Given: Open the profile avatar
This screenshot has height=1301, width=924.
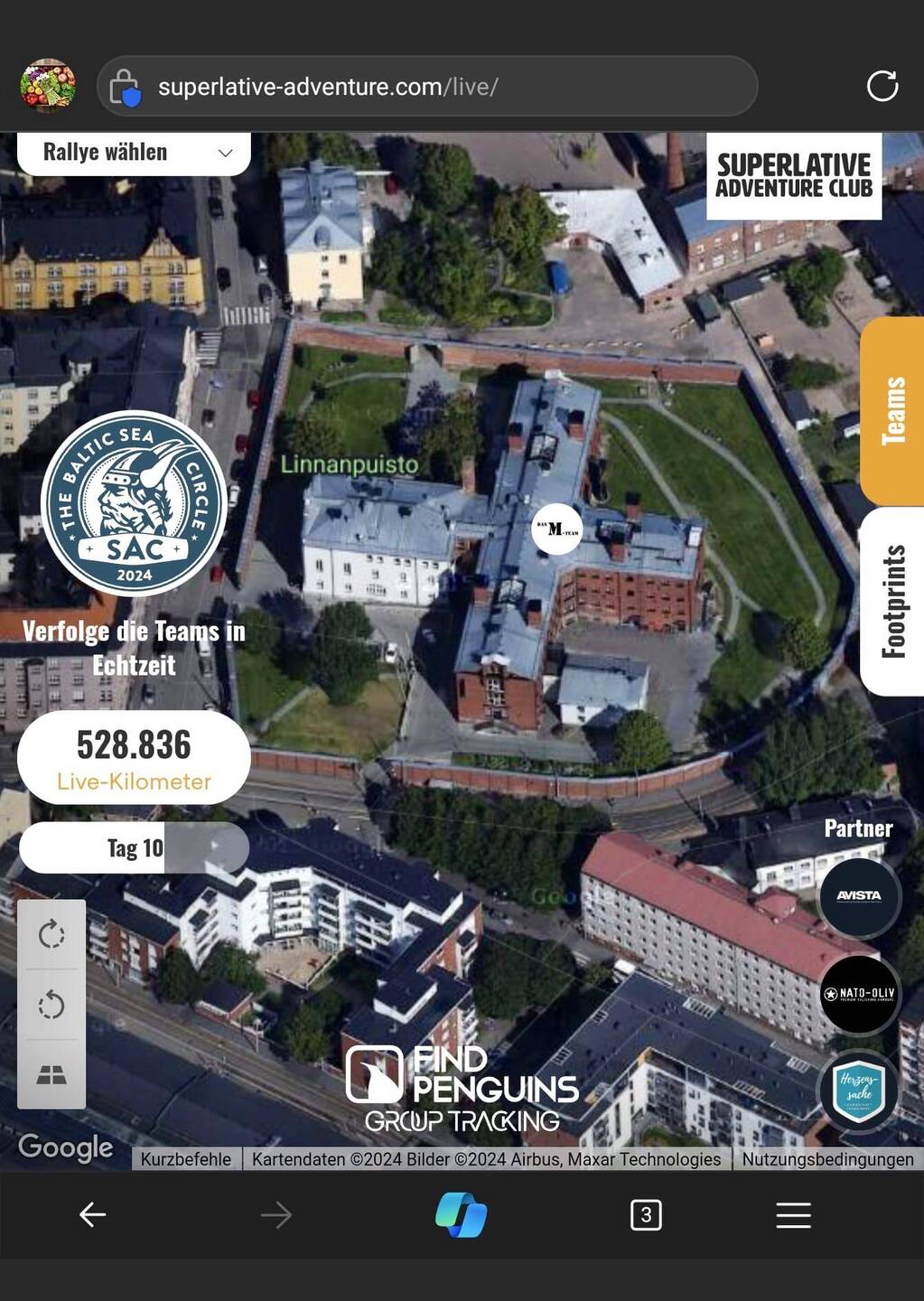Looking at the screenshot, I should click(48, 87).
